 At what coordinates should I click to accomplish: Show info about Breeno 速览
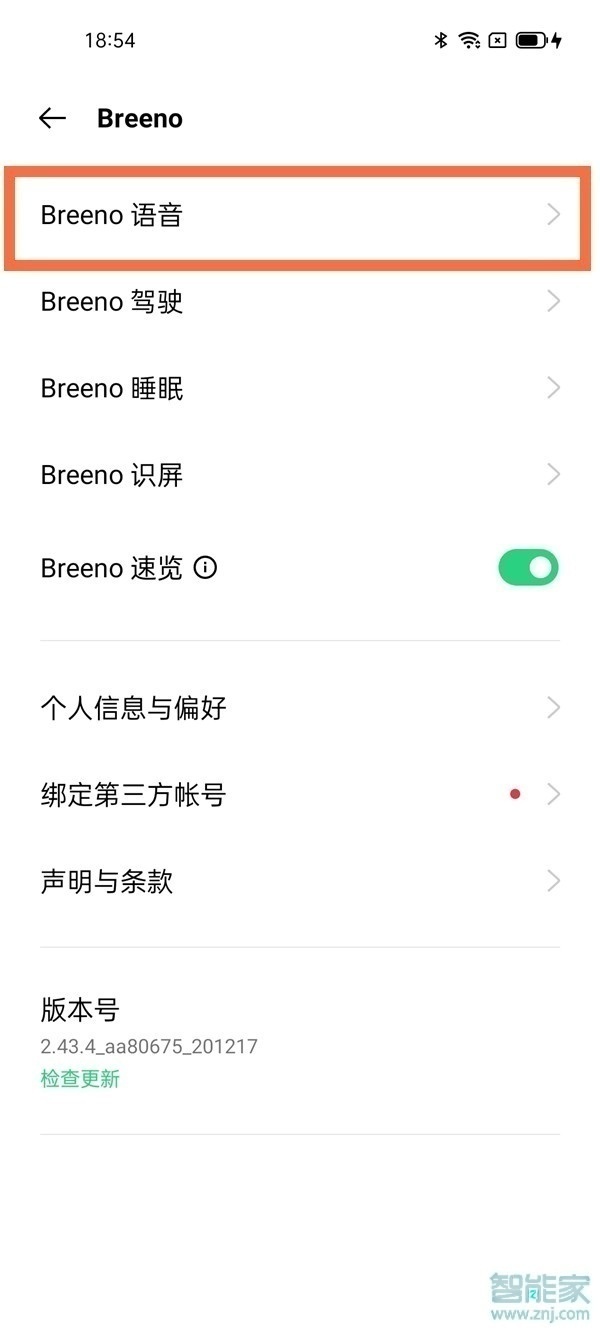tap(205, 568)
